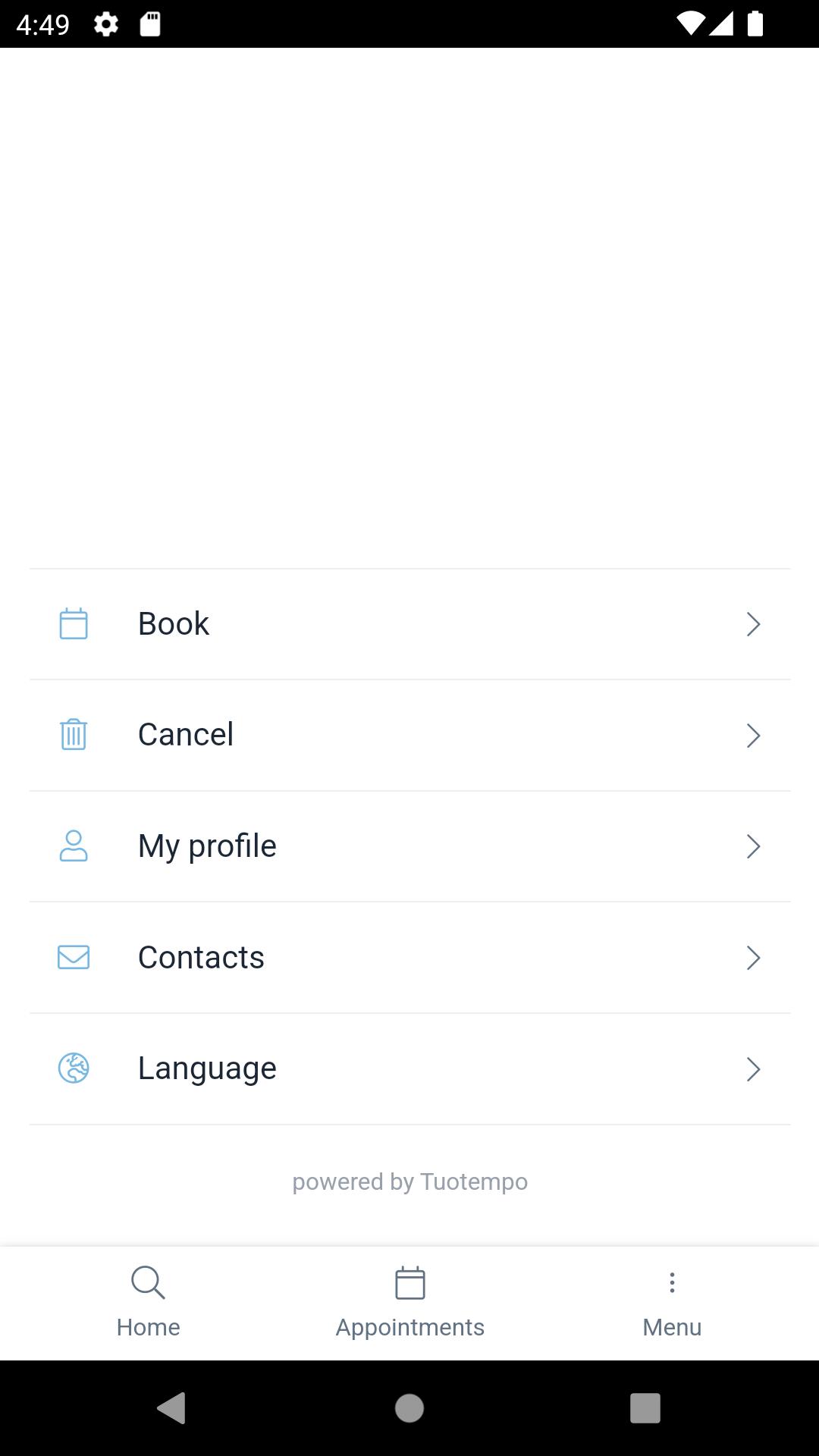Switch to the Appointments tab
This screenshot has width=819, height=1456.
409,1303
